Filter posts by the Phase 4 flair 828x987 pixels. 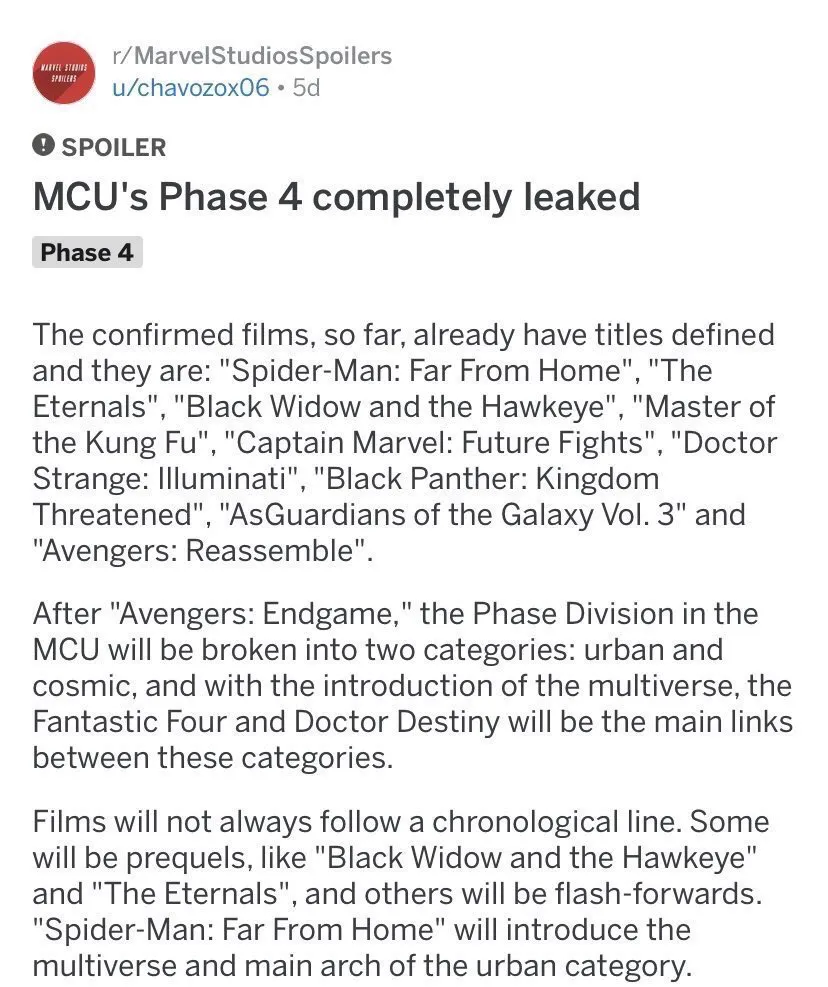point(87,252)
